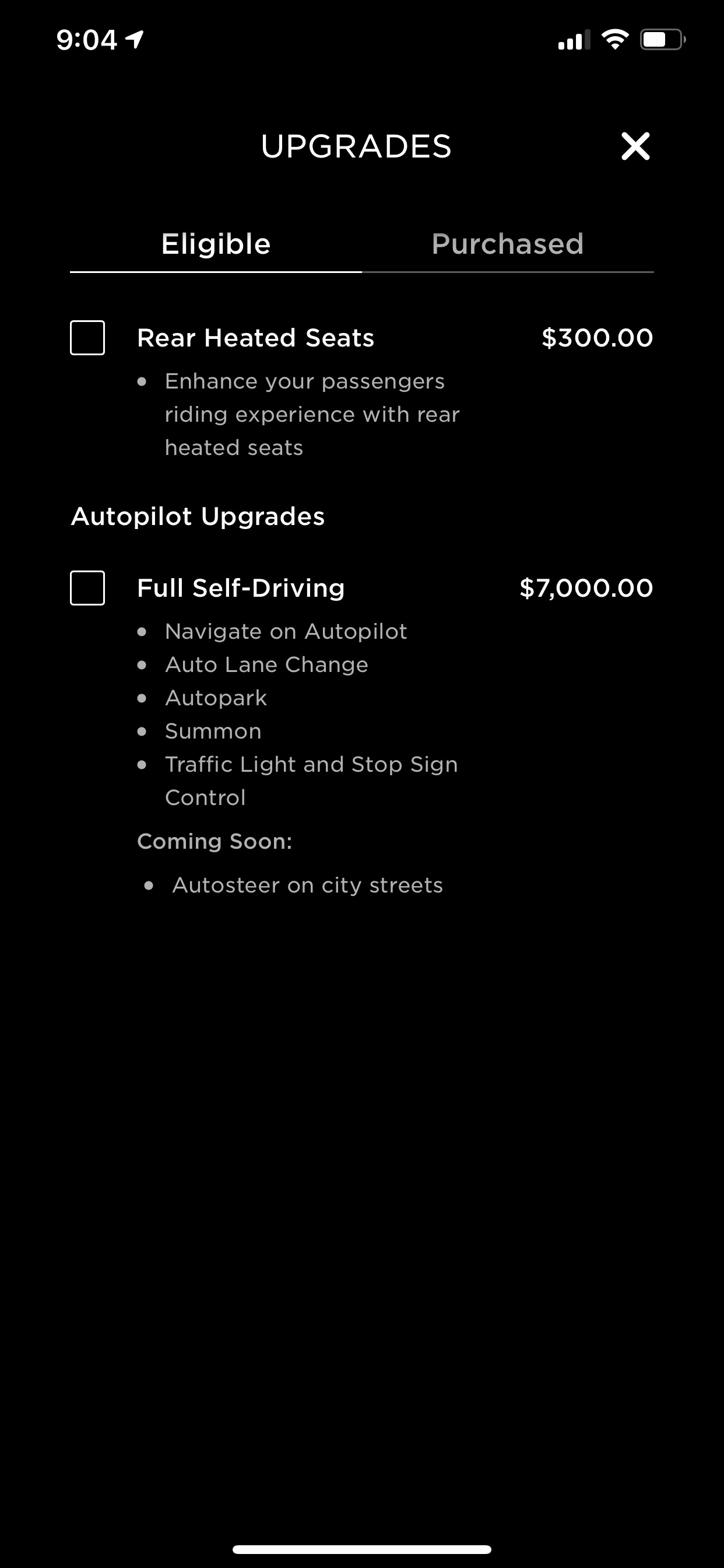Check the Rear Heated Seats checkbox

(x=87, y=338)
